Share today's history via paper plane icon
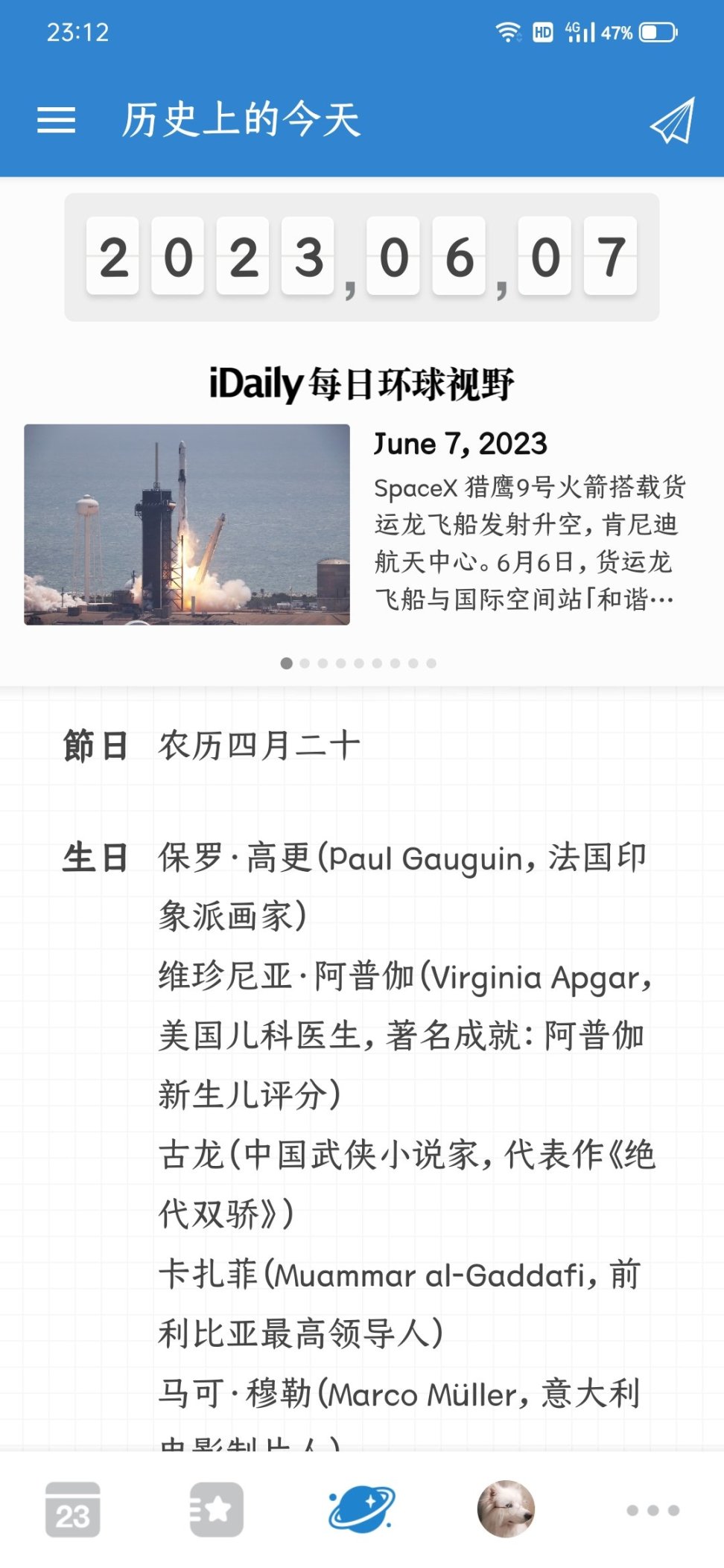 pos(672,121)
